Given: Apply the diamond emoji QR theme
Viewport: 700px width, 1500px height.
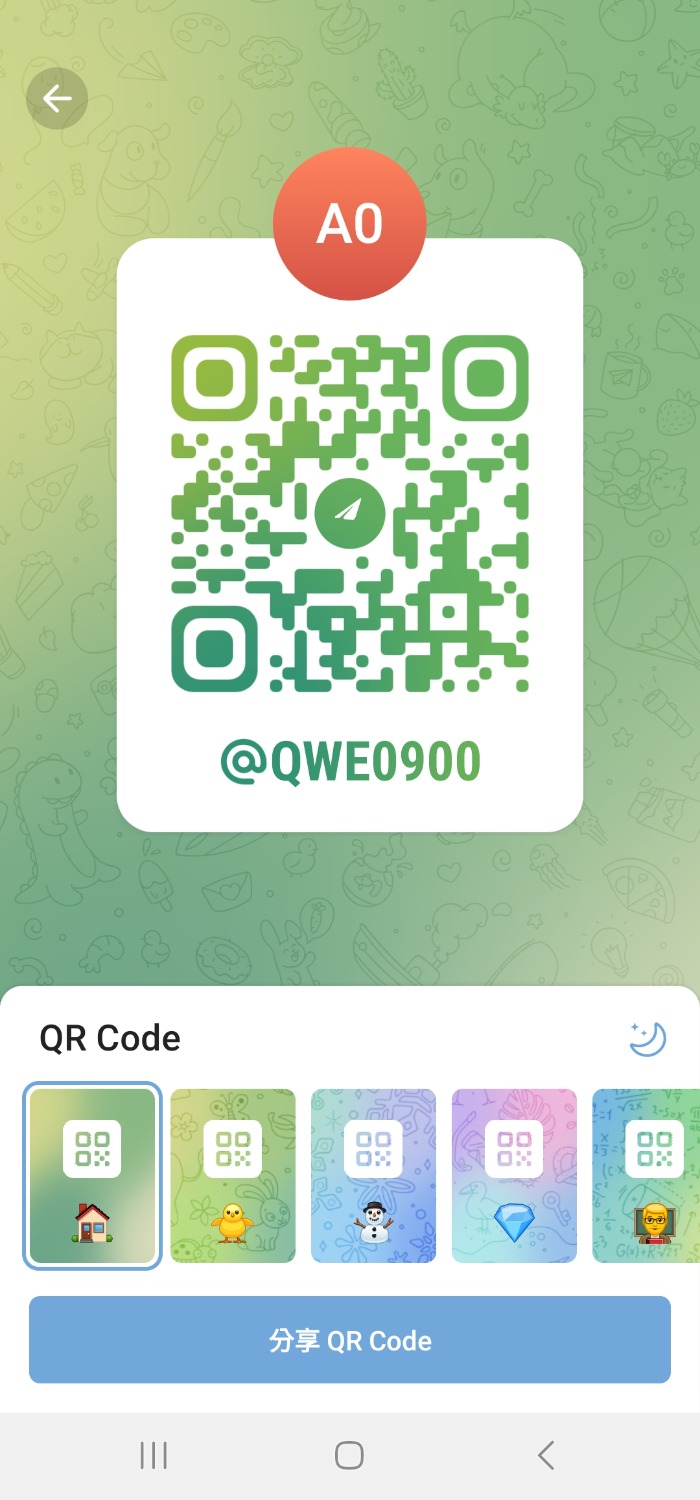Looking at the screenshot, I should 514,1176.
